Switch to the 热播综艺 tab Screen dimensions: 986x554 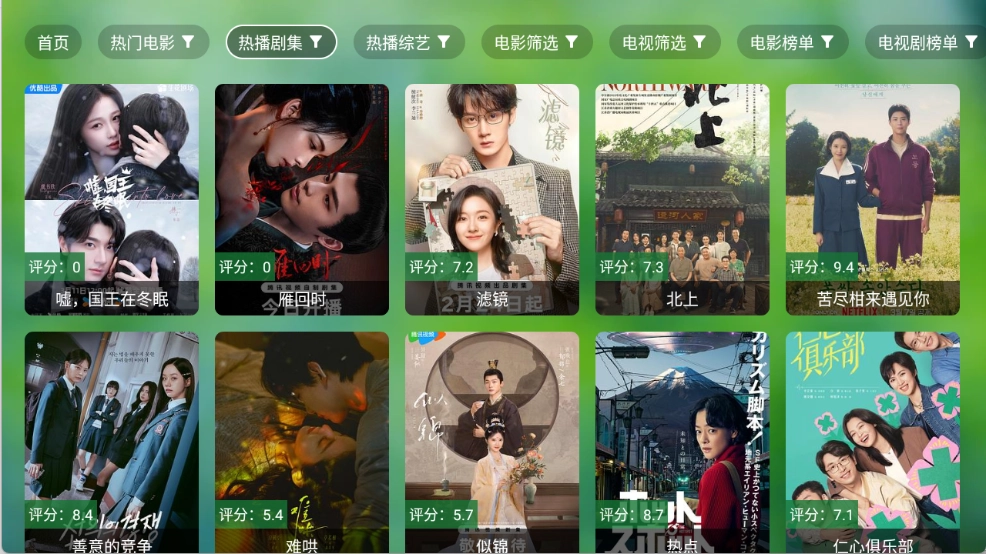tap(408, 42)
